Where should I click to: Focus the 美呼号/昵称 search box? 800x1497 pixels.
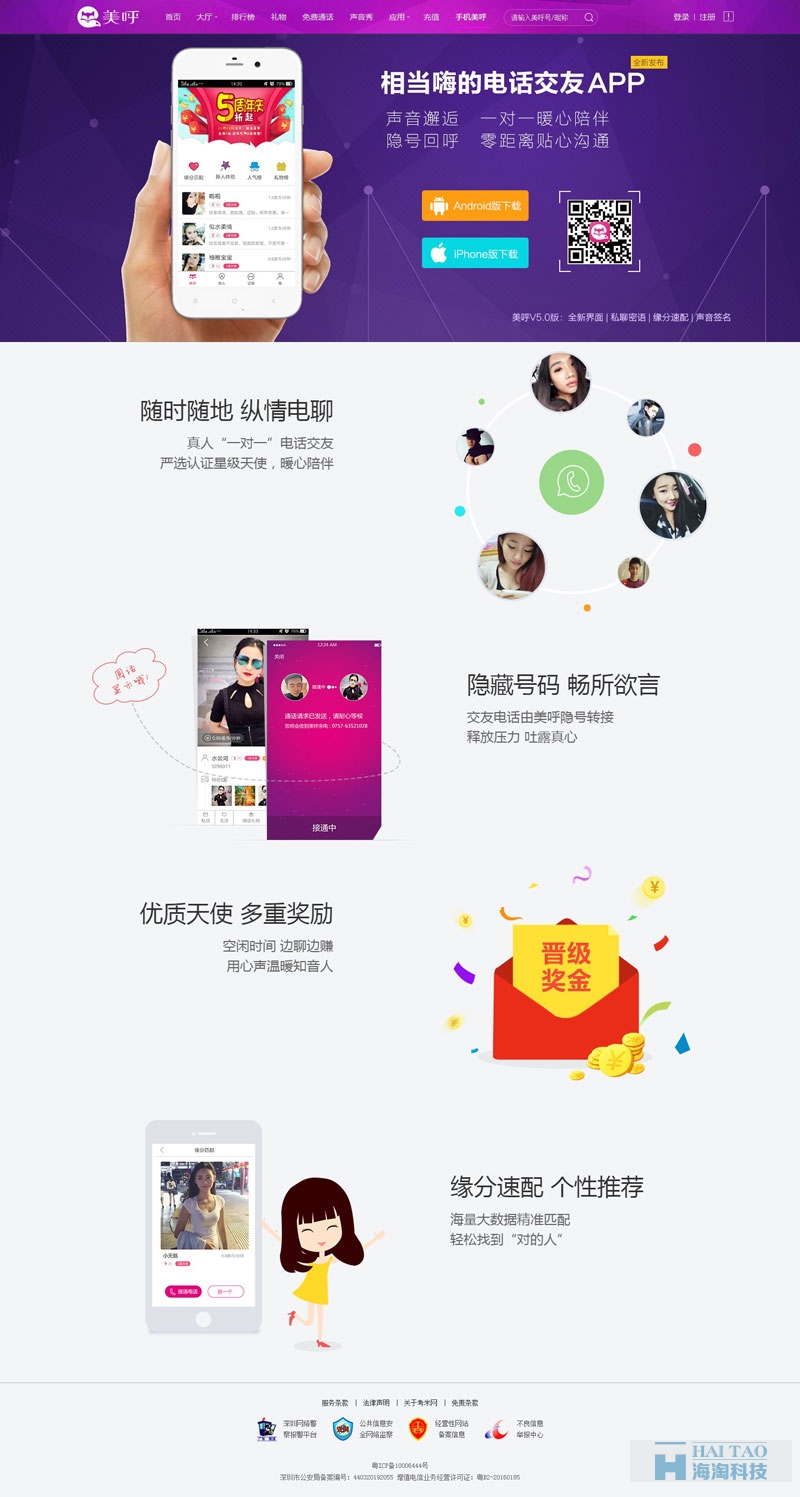pyautogui.click(x=540, y=17)
